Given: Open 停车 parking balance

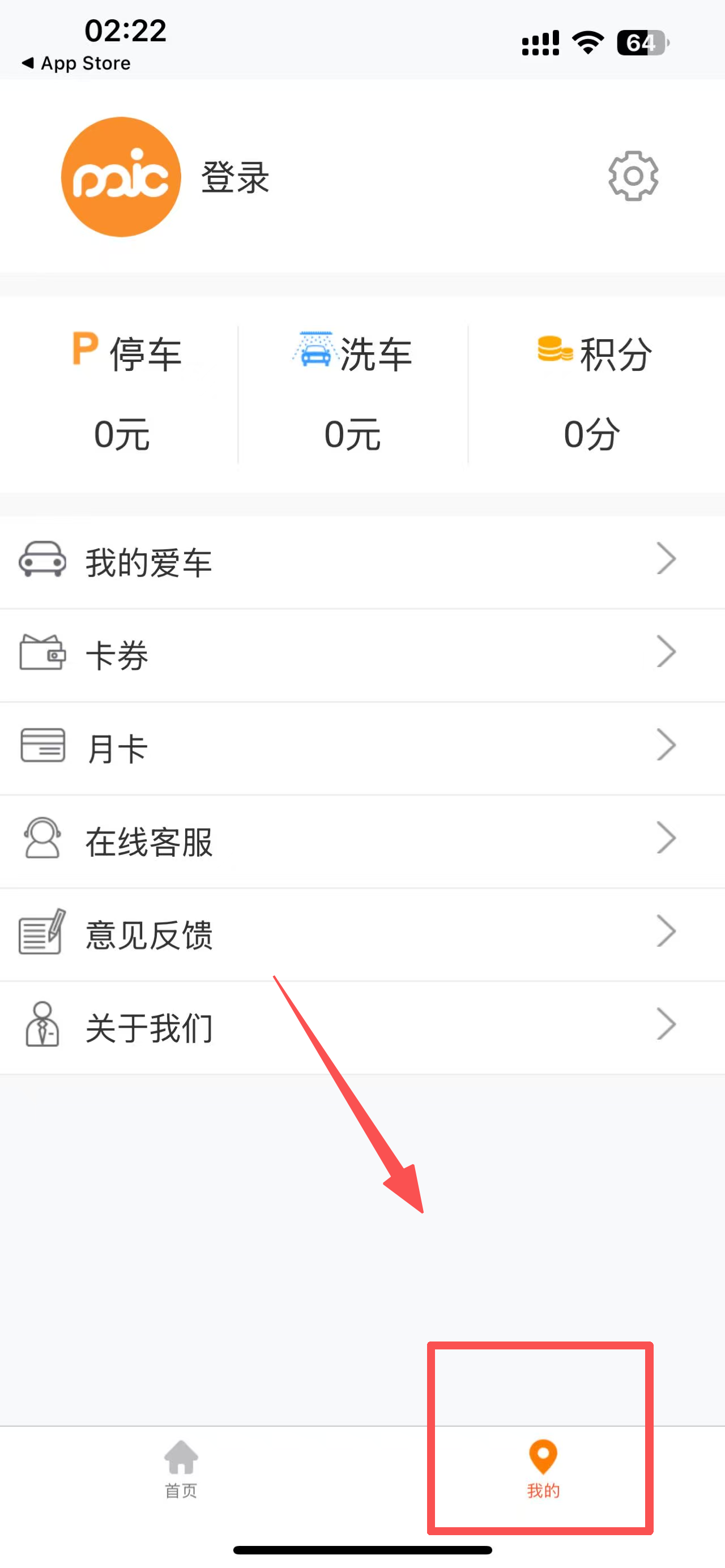Looking at the screenshot, I should pos(122,392).
